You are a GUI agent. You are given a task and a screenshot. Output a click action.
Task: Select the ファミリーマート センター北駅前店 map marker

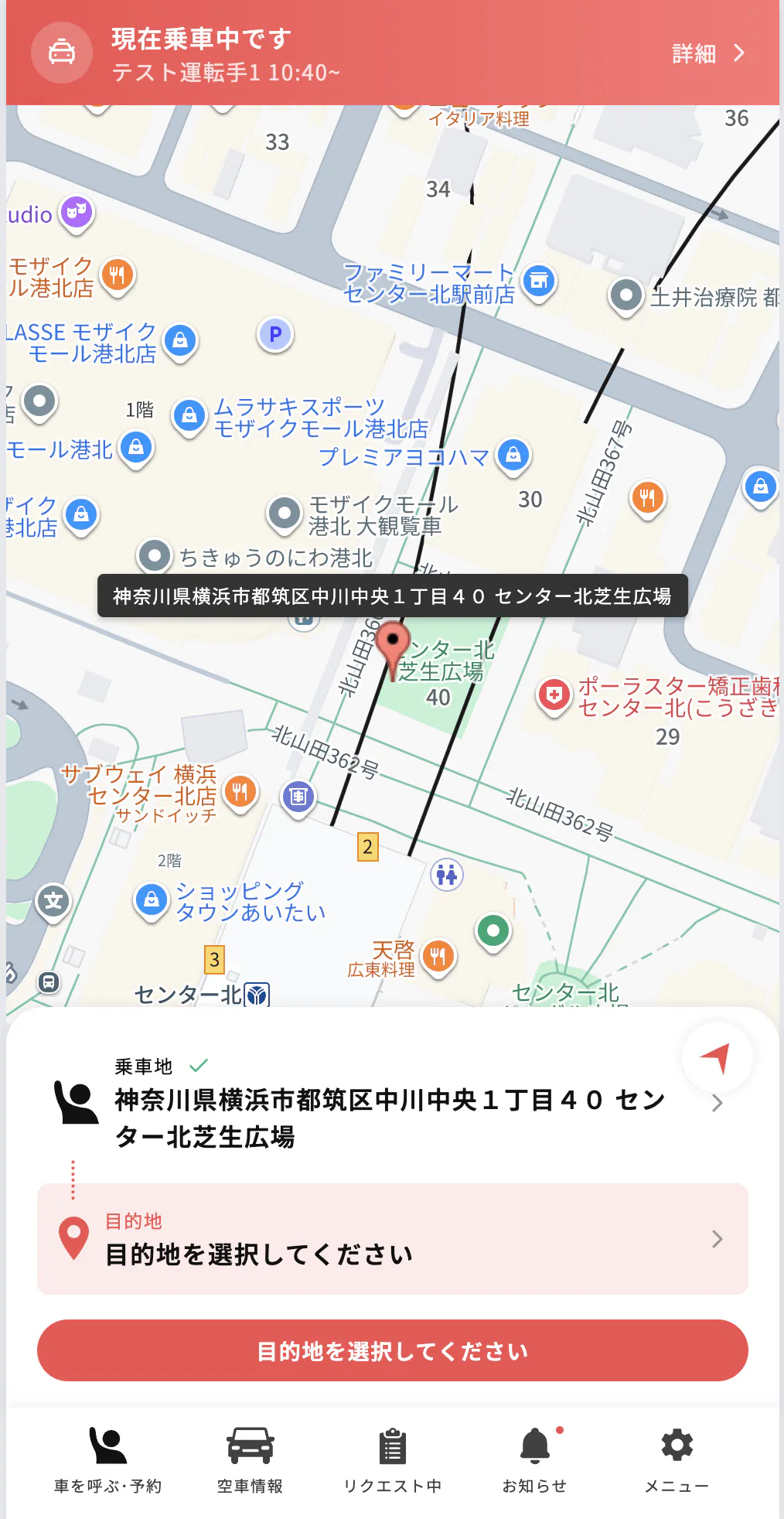pos(539,281)
